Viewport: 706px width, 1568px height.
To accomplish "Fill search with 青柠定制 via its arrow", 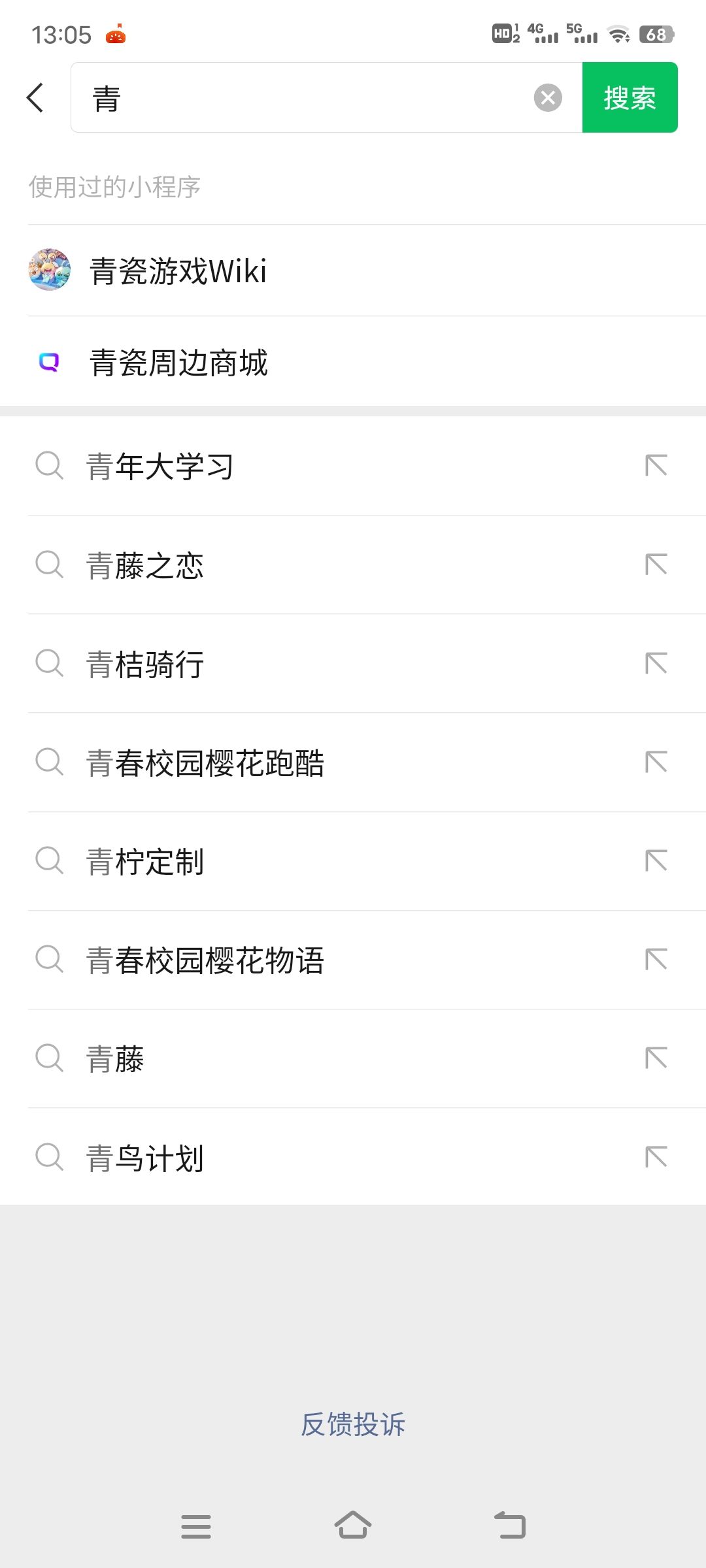I will [656, 860].
